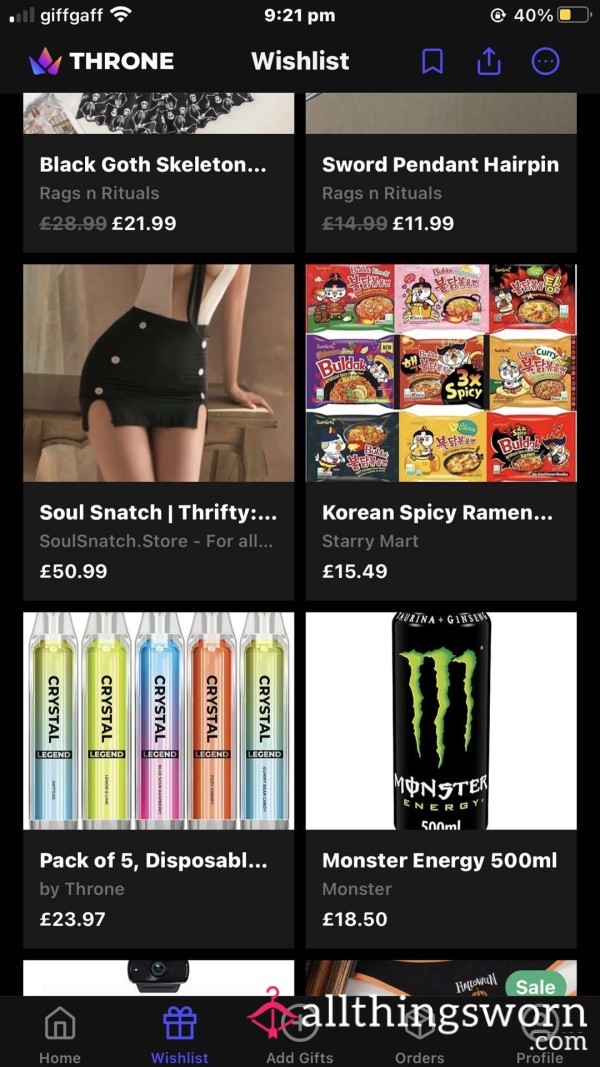600x1067 pixels.
Task: View the Monster Energy 500ml card
Action: click(441, 778)
